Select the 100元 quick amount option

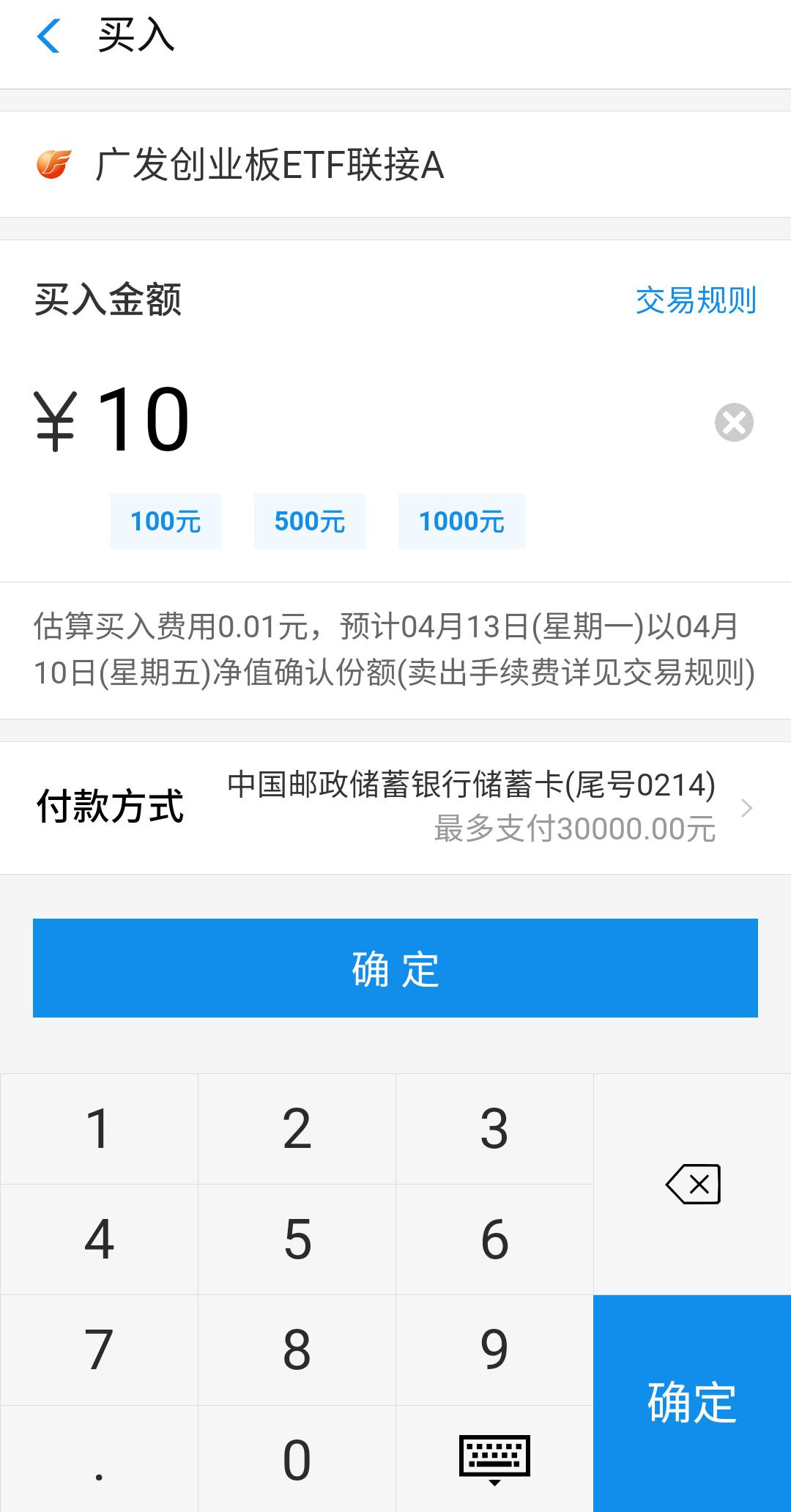click(165, 521)
